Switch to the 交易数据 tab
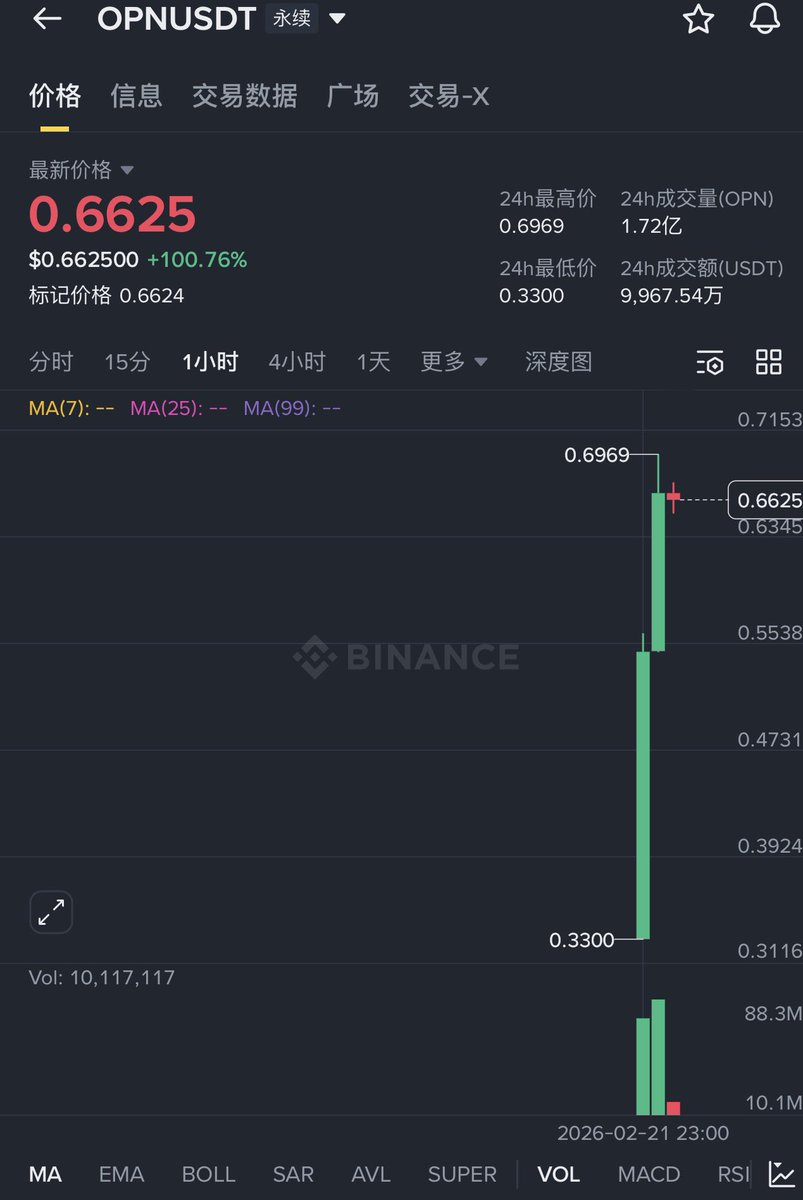This screenshot has width=803, height=1200. [x=244, y=96]
